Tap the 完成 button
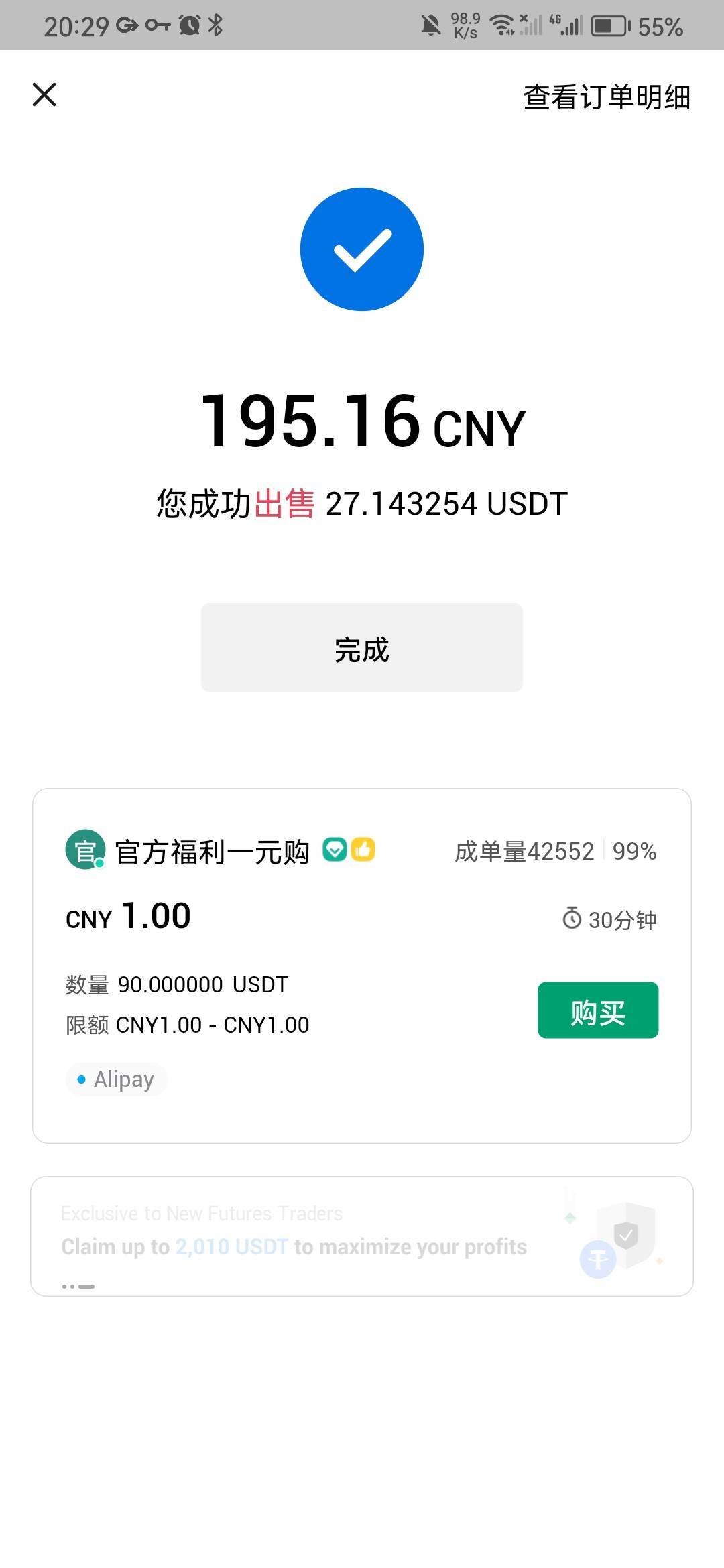Image resolution: width=724 pixels, height=1568 pixels. point(362,647)
